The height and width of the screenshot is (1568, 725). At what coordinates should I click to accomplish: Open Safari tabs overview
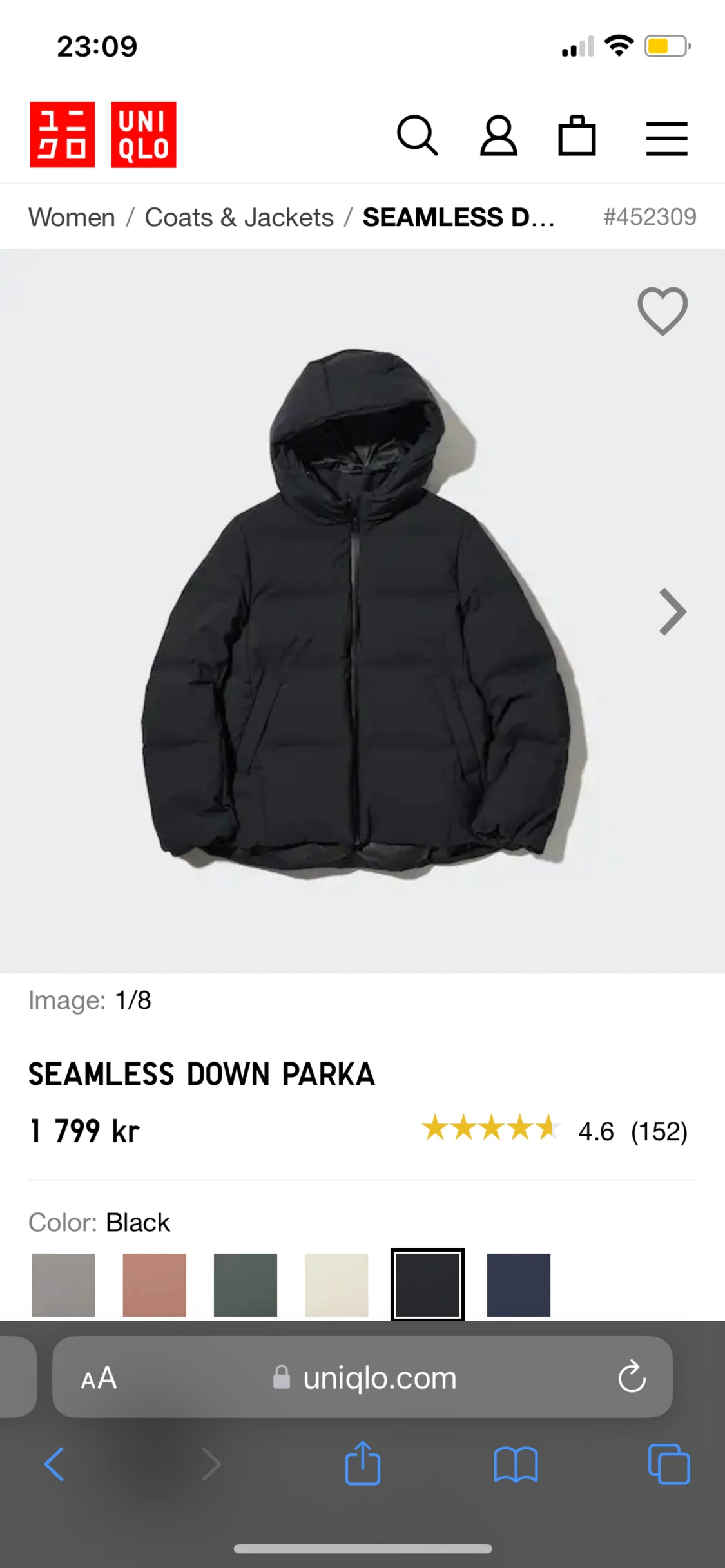click(x=669, y=1464)
